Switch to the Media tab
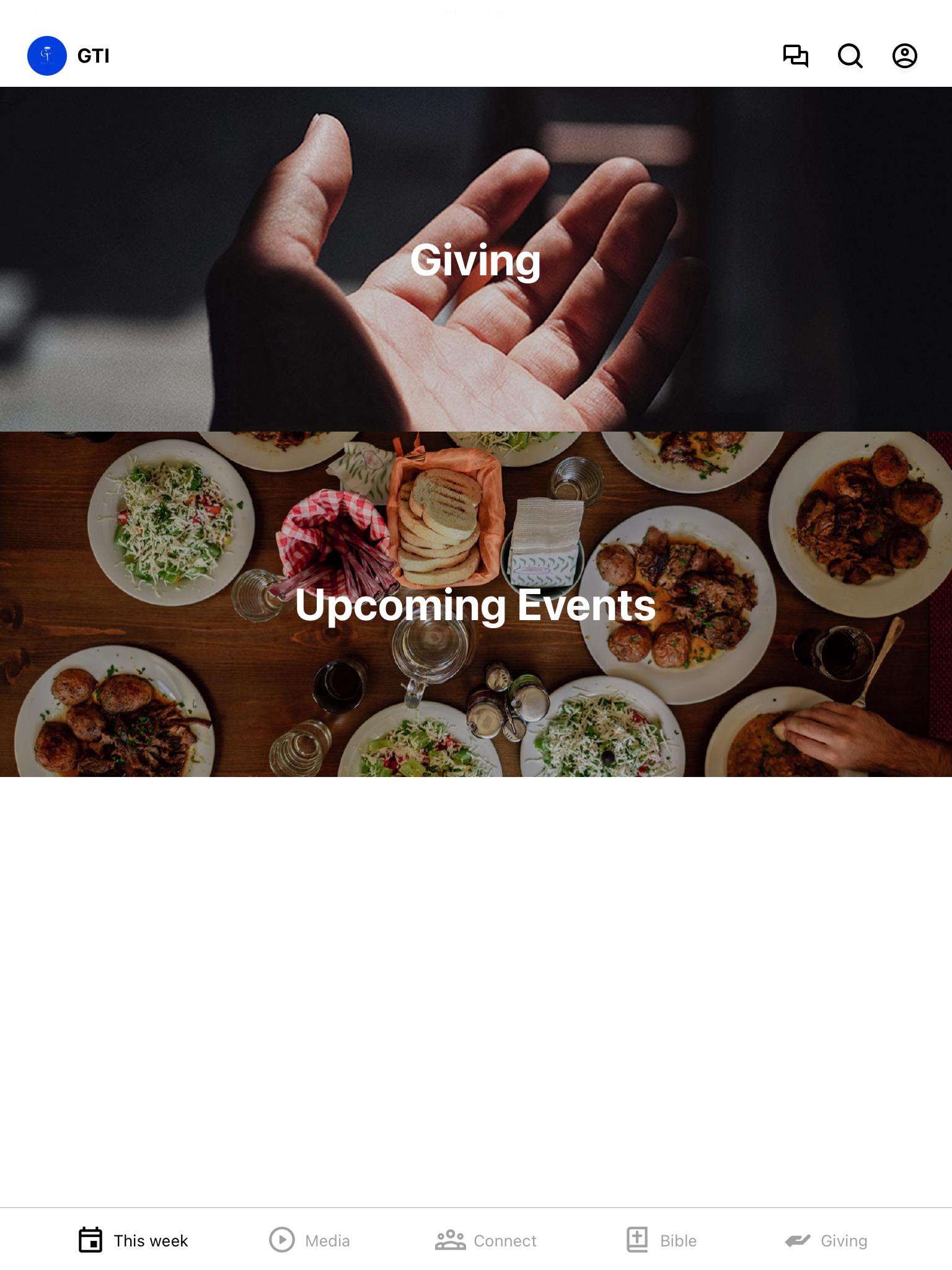 [309, 1240]
